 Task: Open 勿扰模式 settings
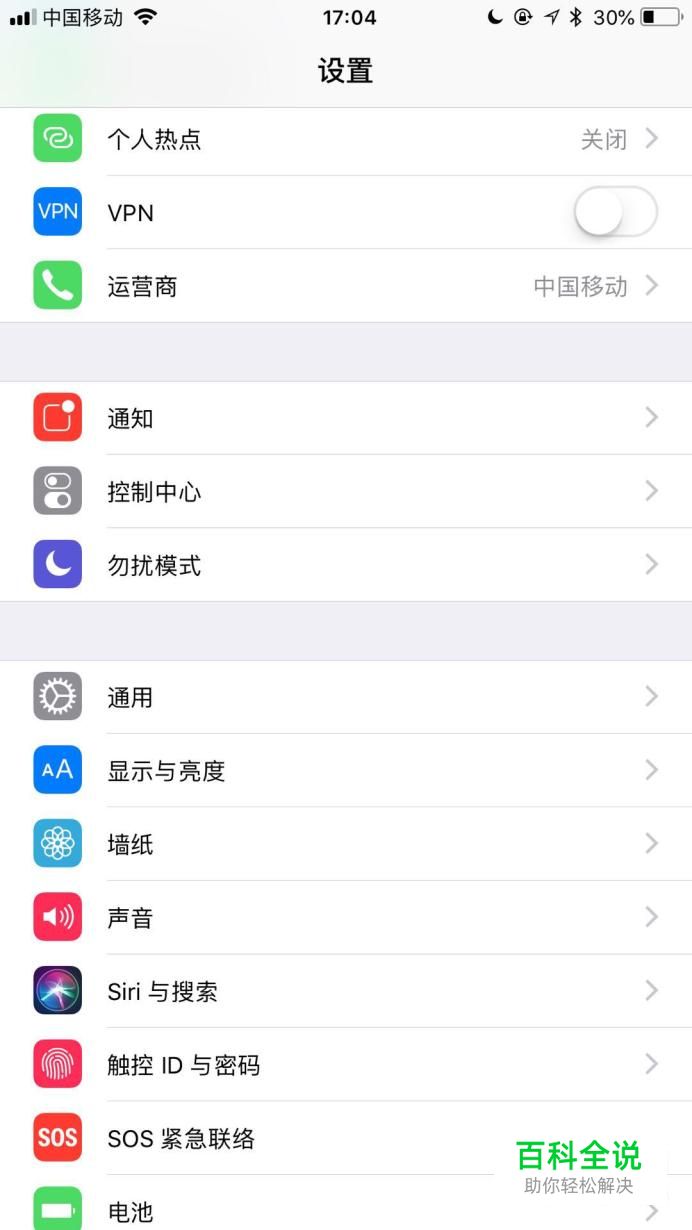tap(345, 565)
